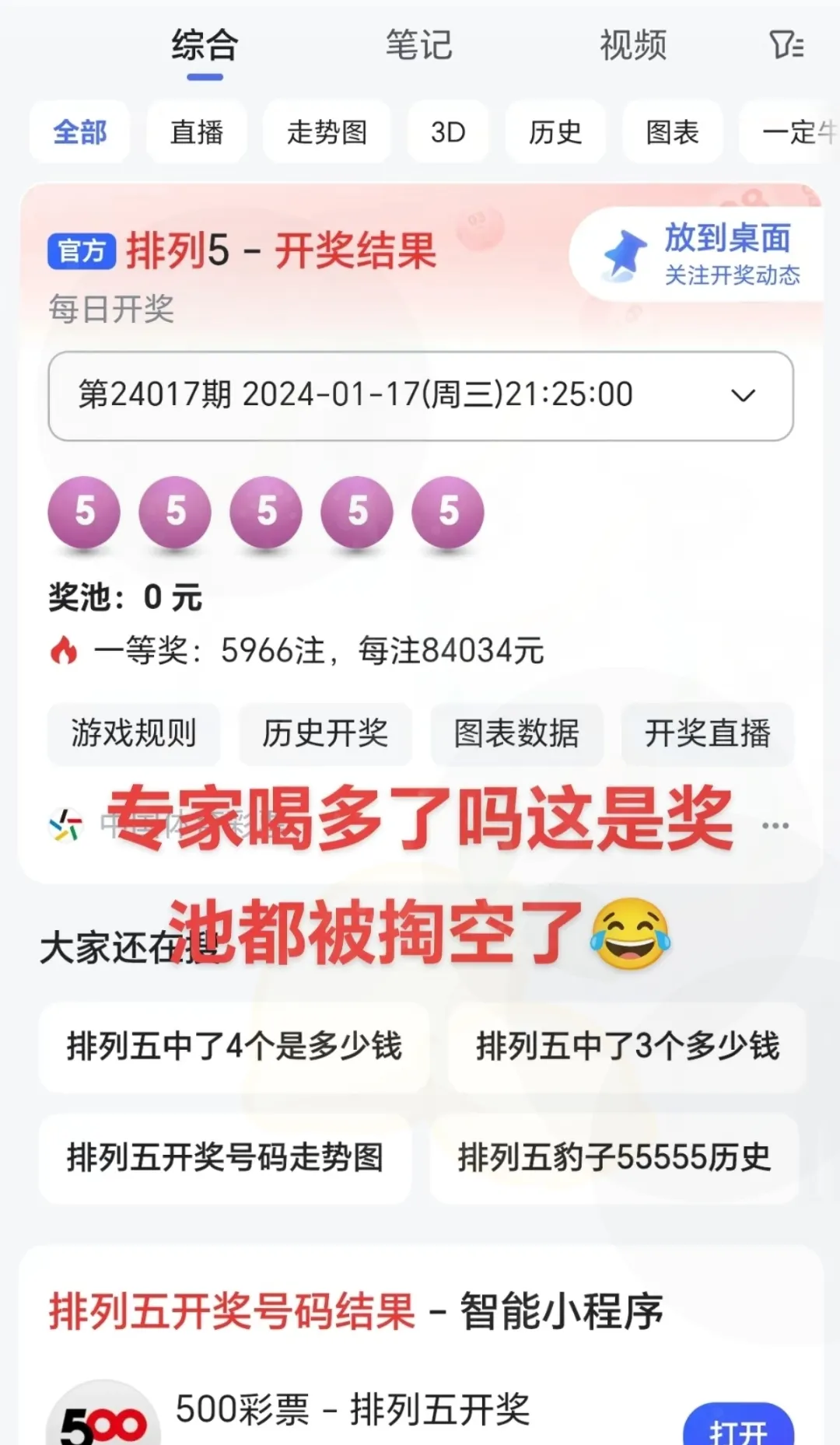Open the filter icon
840x1445 pixels.
point(786,45)
